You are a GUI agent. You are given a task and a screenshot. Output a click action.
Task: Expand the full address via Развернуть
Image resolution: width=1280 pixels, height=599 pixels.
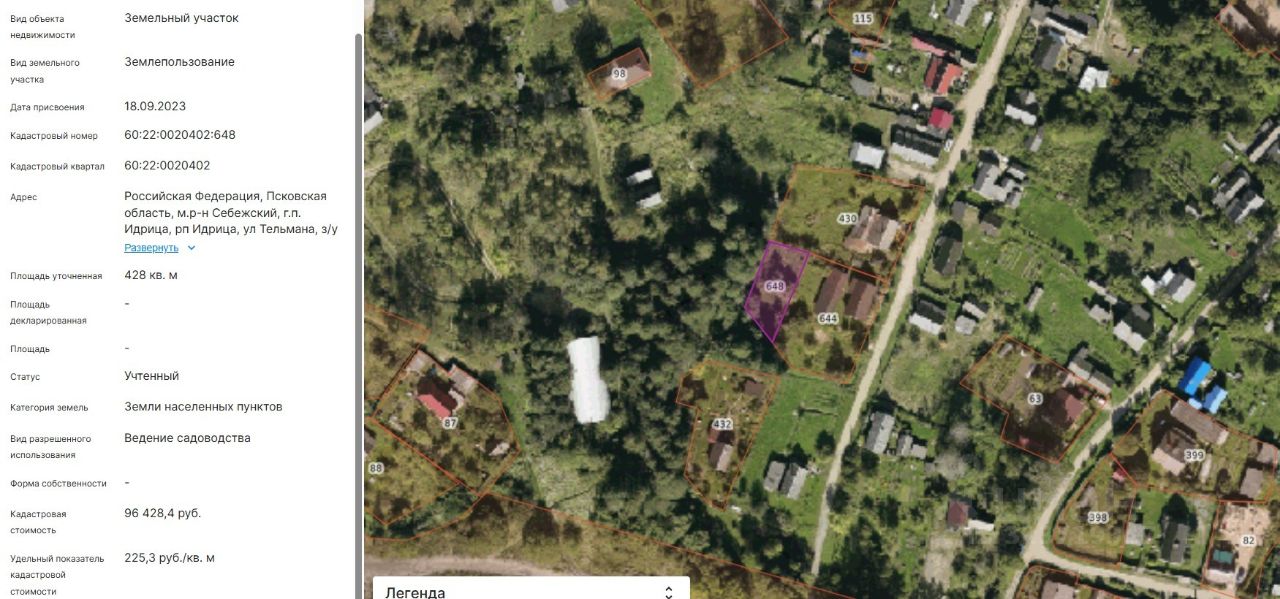point(152,247)
